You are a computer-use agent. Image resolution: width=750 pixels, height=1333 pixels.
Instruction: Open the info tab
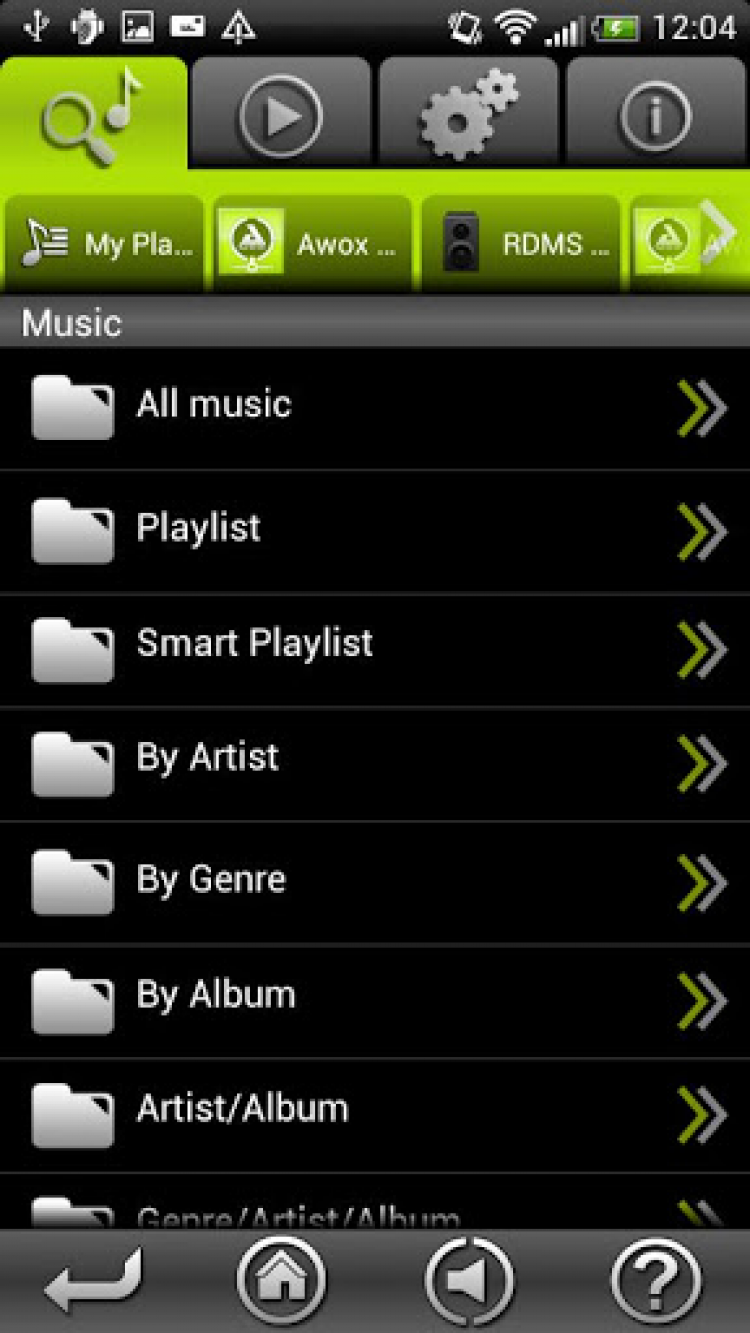click(x=657, y=114)
